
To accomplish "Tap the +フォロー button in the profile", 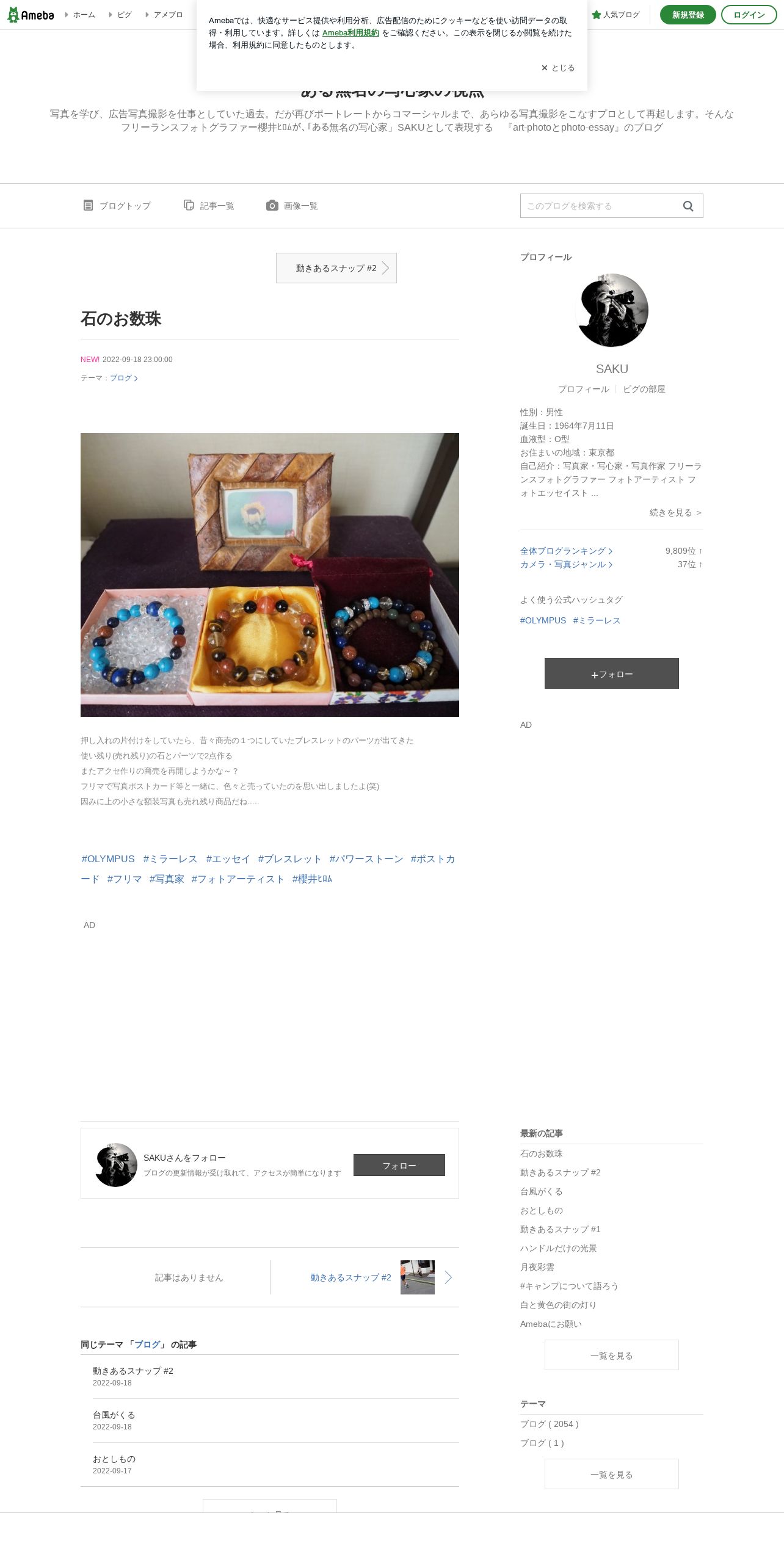I will 611,673.
